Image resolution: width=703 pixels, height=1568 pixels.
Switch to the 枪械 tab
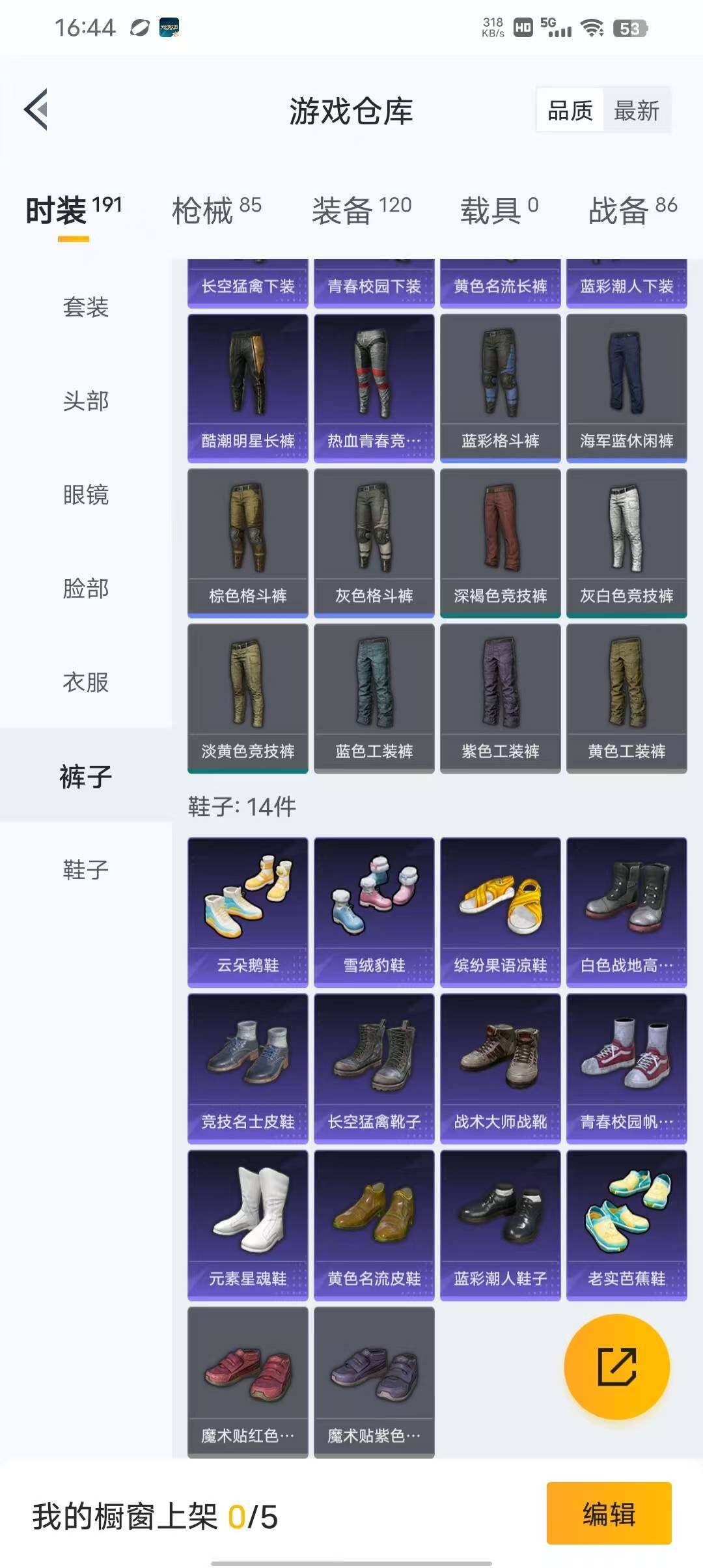pyautogui.click(x=216, y=210)
